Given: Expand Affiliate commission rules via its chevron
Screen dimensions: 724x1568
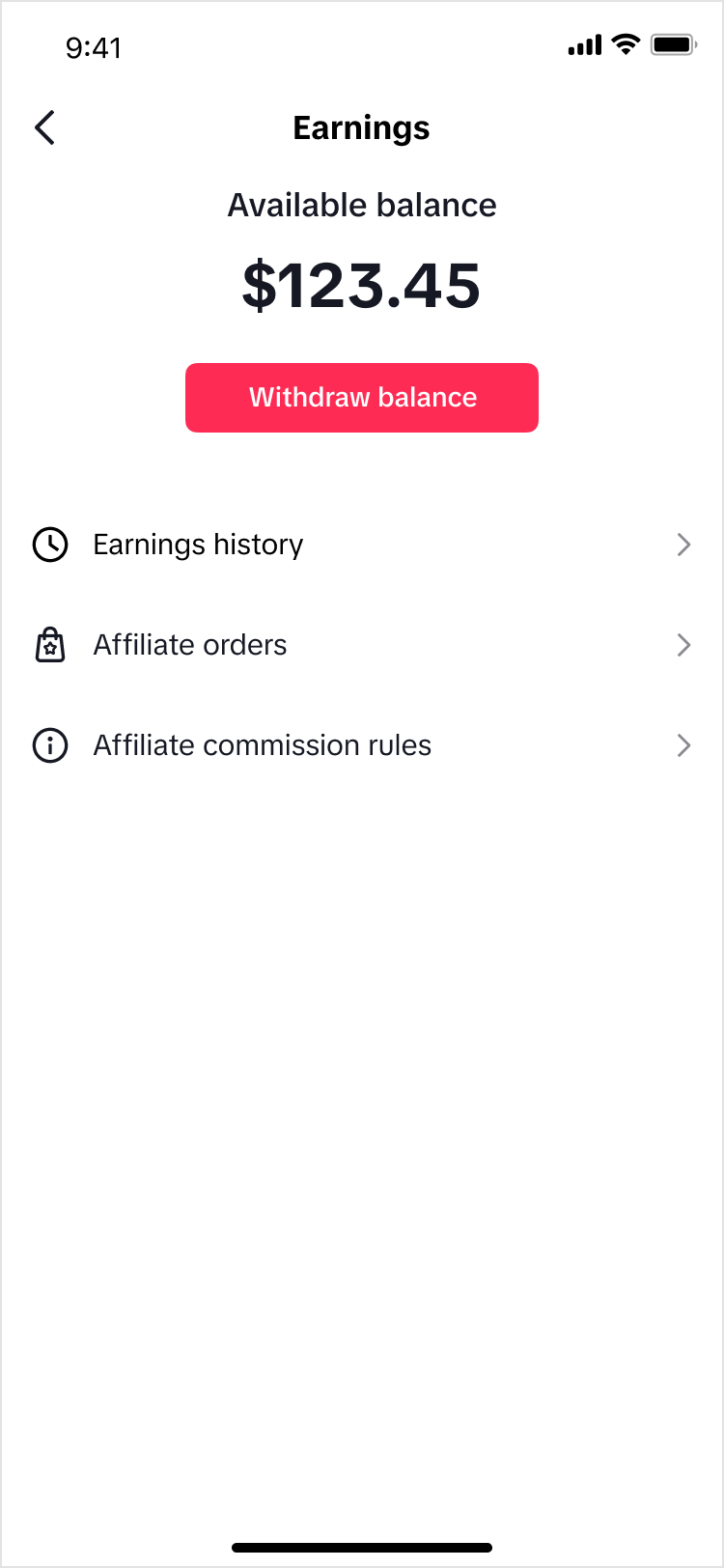Looking at the screenshot, I should pos(683,745).
